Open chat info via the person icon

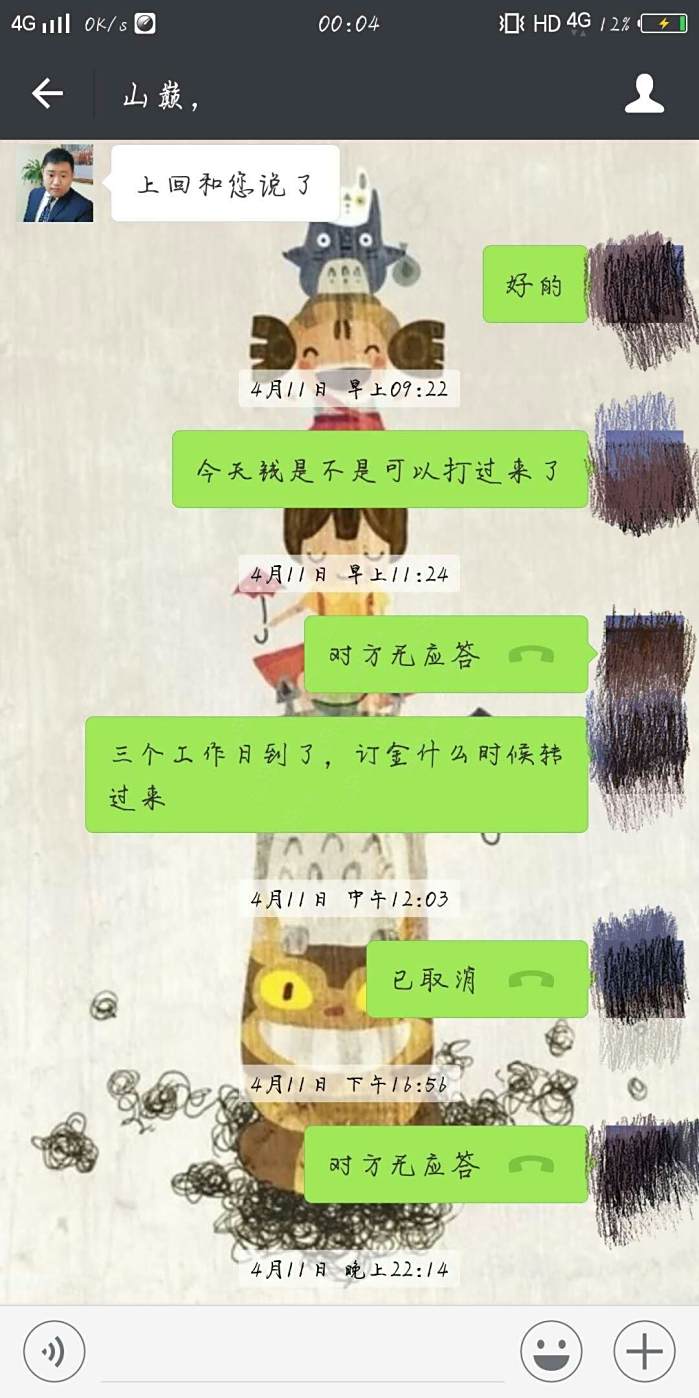click(x=644, y=94)
